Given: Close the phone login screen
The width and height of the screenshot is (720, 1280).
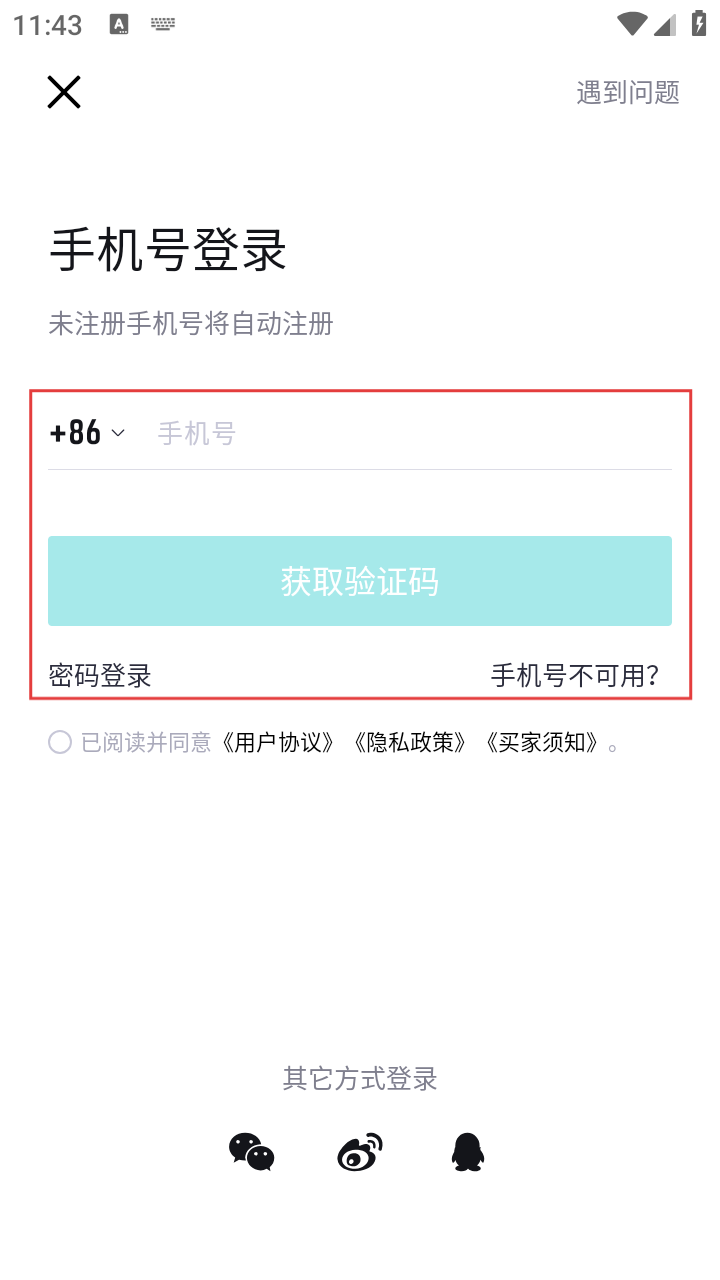Looking at the screenshot, I should (x=64, y=93).
